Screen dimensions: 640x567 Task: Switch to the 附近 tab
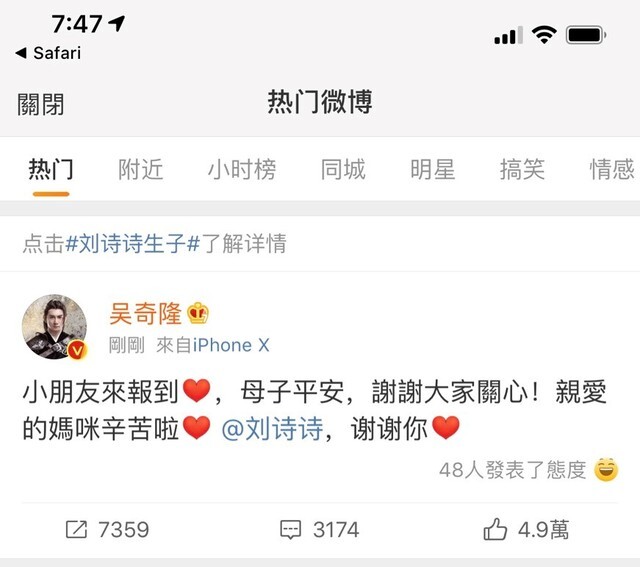pyautogui.click(x=140, y=170)
